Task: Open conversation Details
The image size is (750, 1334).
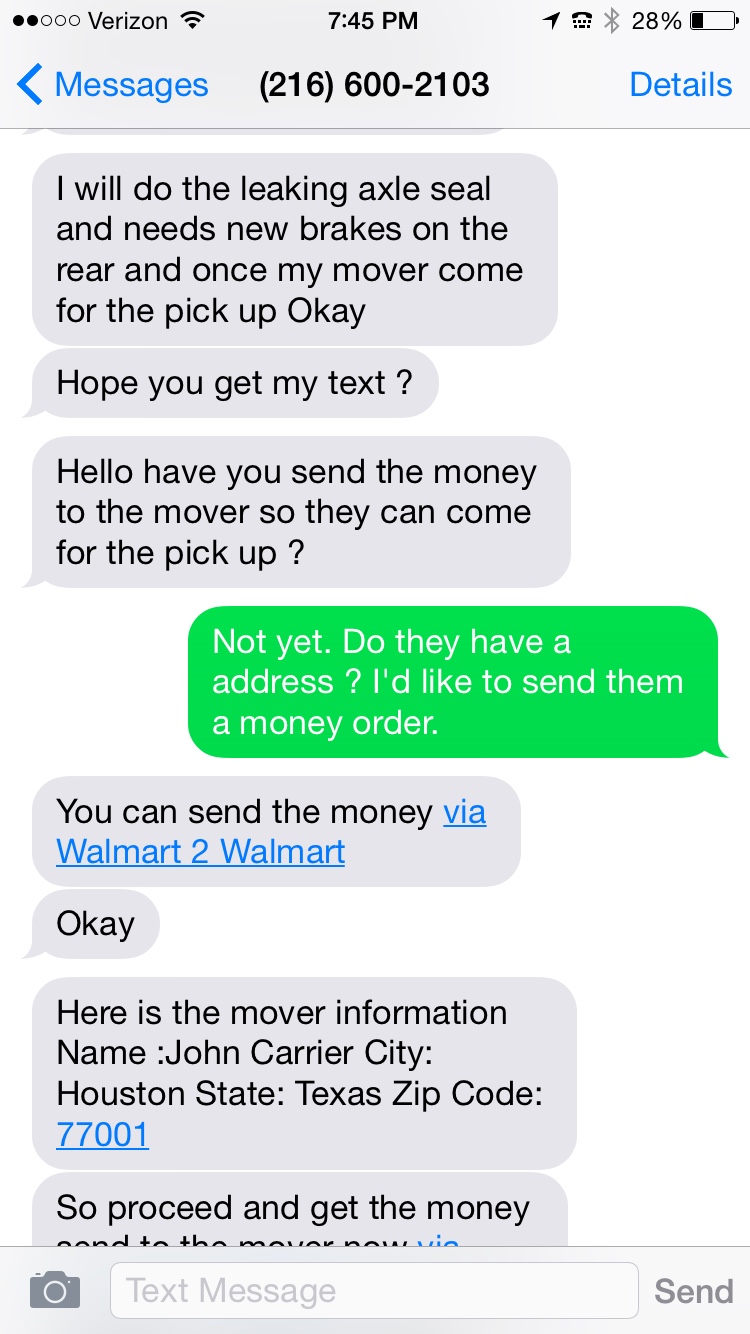Action: point(680,85)
